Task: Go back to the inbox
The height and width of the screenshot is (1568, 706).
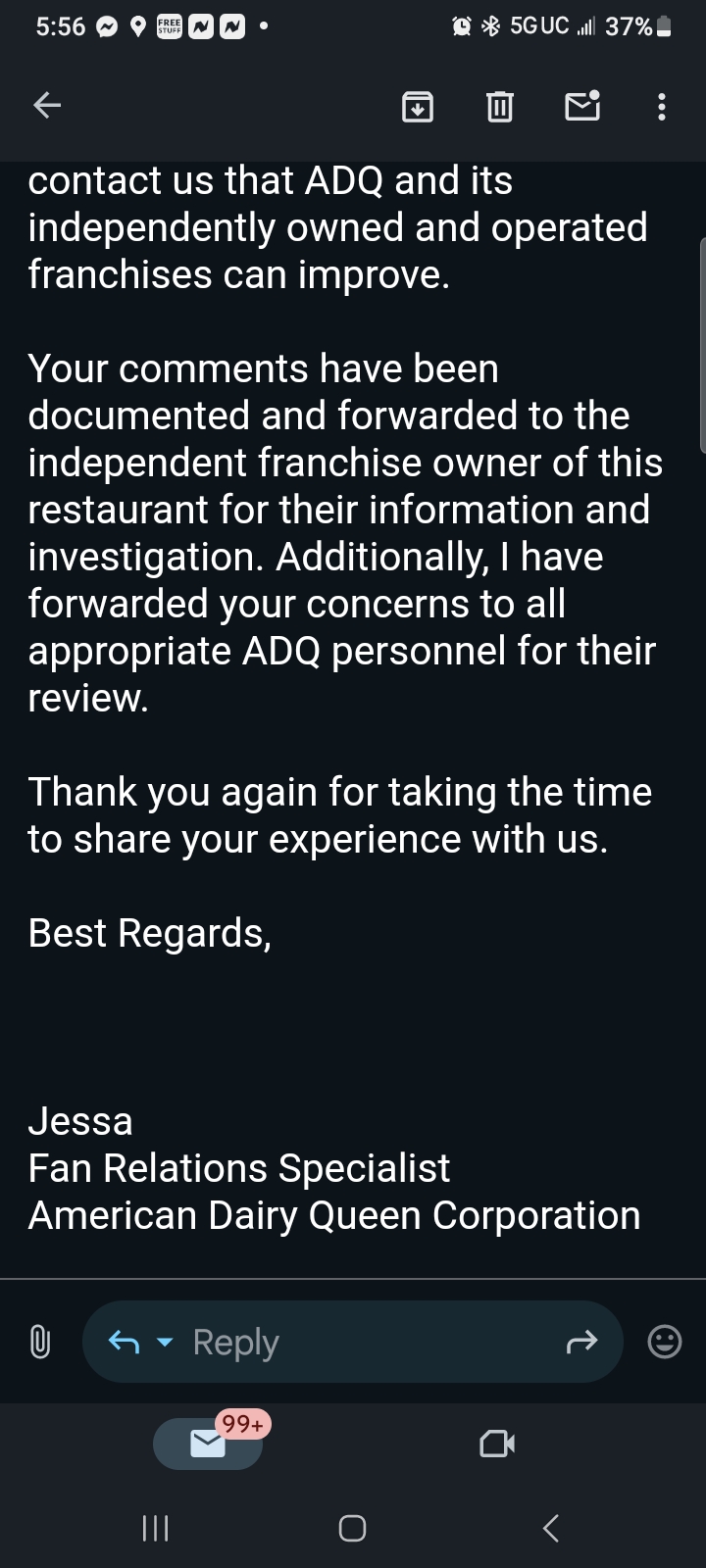Action: click(47, 105)
